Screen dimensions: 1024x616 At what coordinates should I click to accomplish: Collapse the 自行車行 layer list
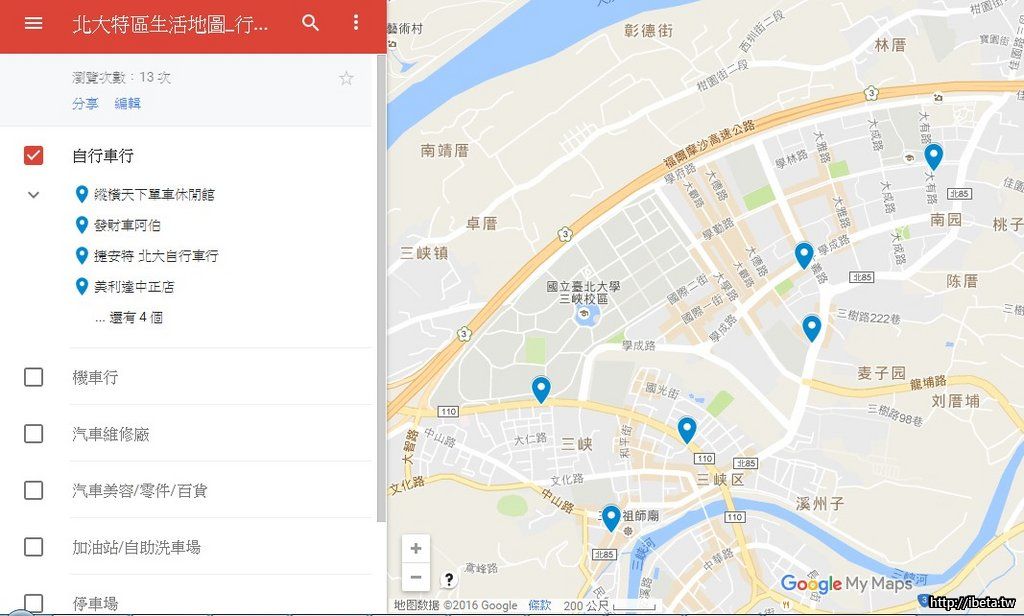pyautogui.click(x=33, y=195)
